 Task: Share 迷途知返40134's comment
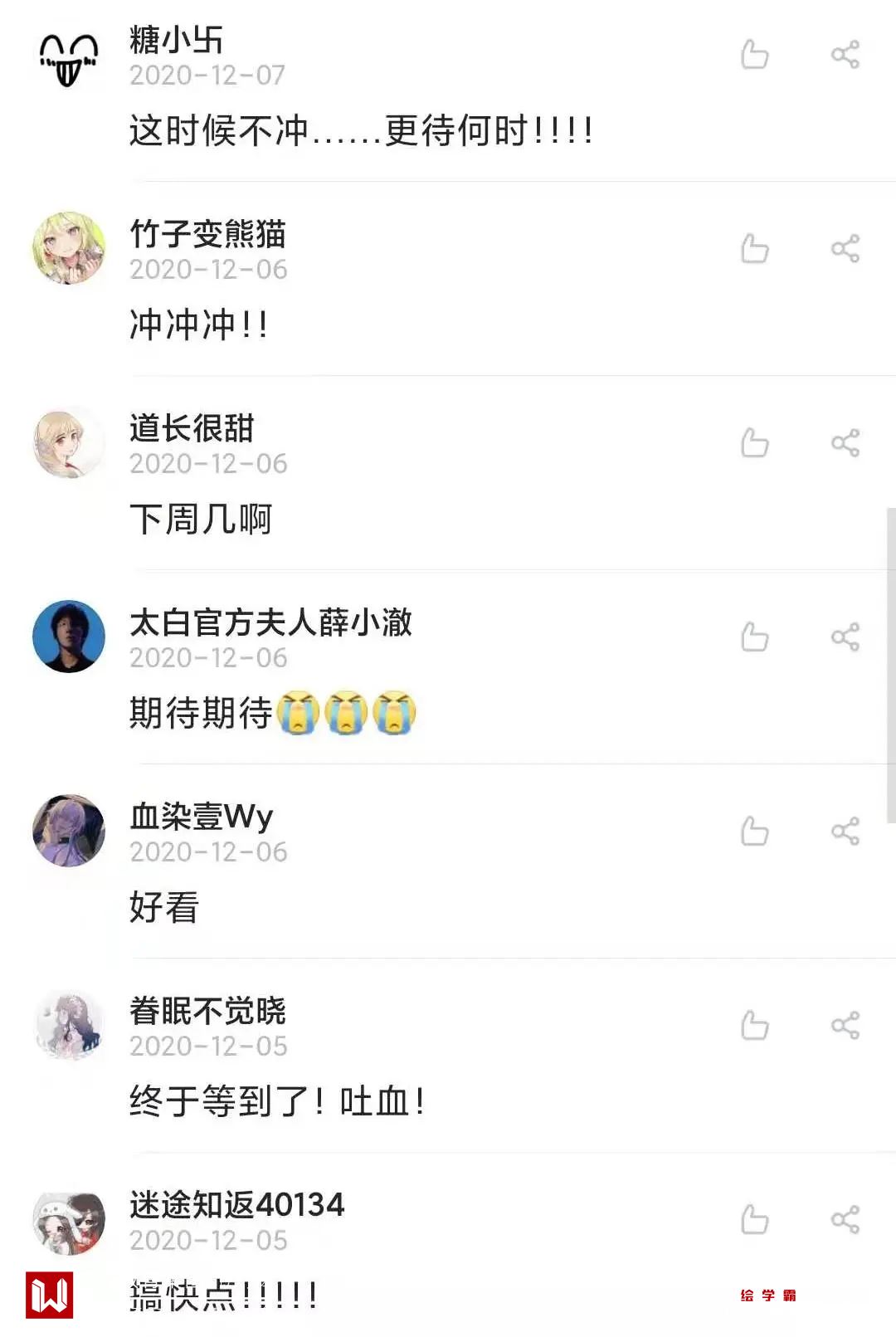(845, 1220)
